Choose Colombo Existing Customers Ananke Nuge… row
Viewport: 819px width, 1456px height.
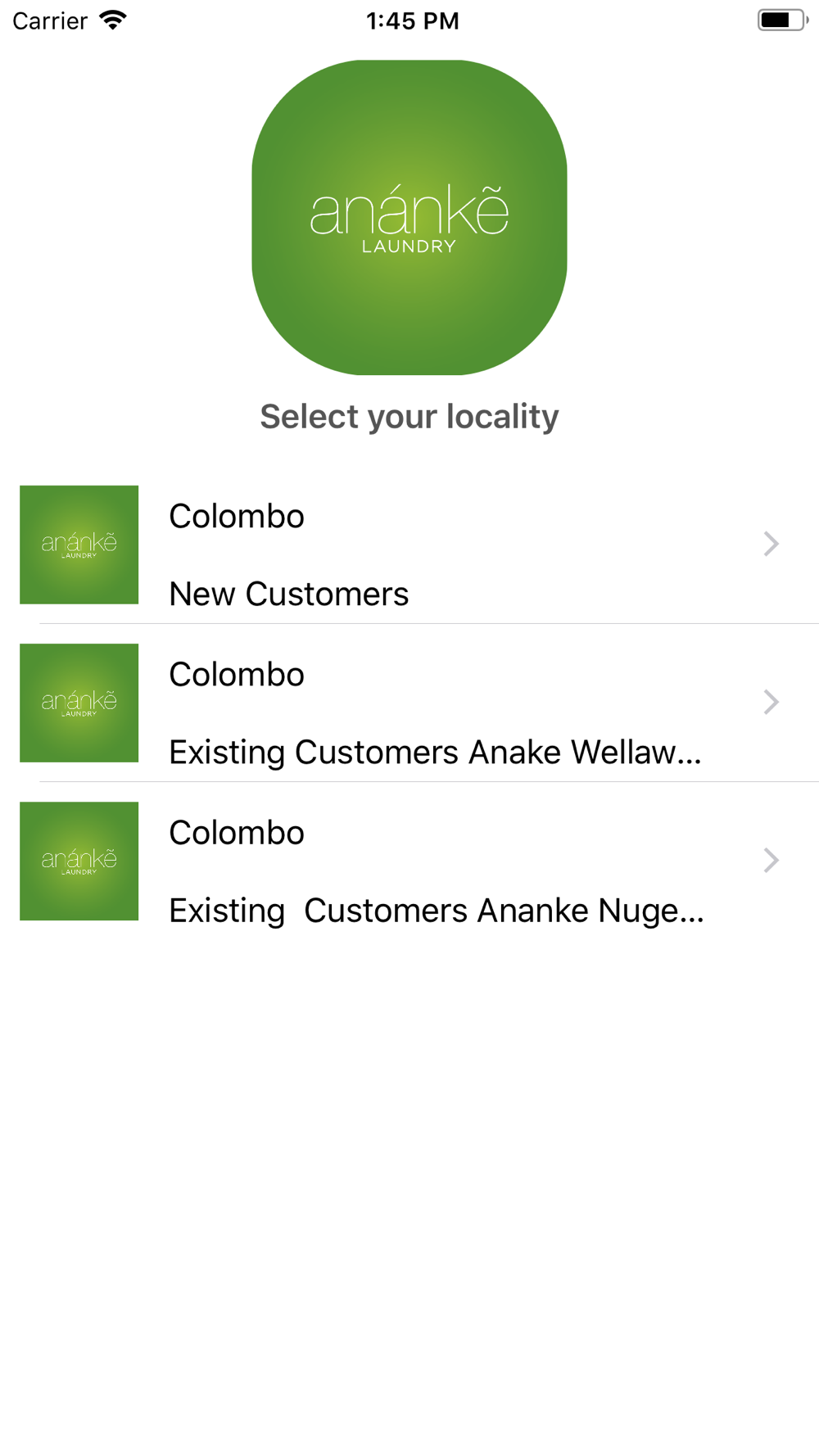[409, 861]
